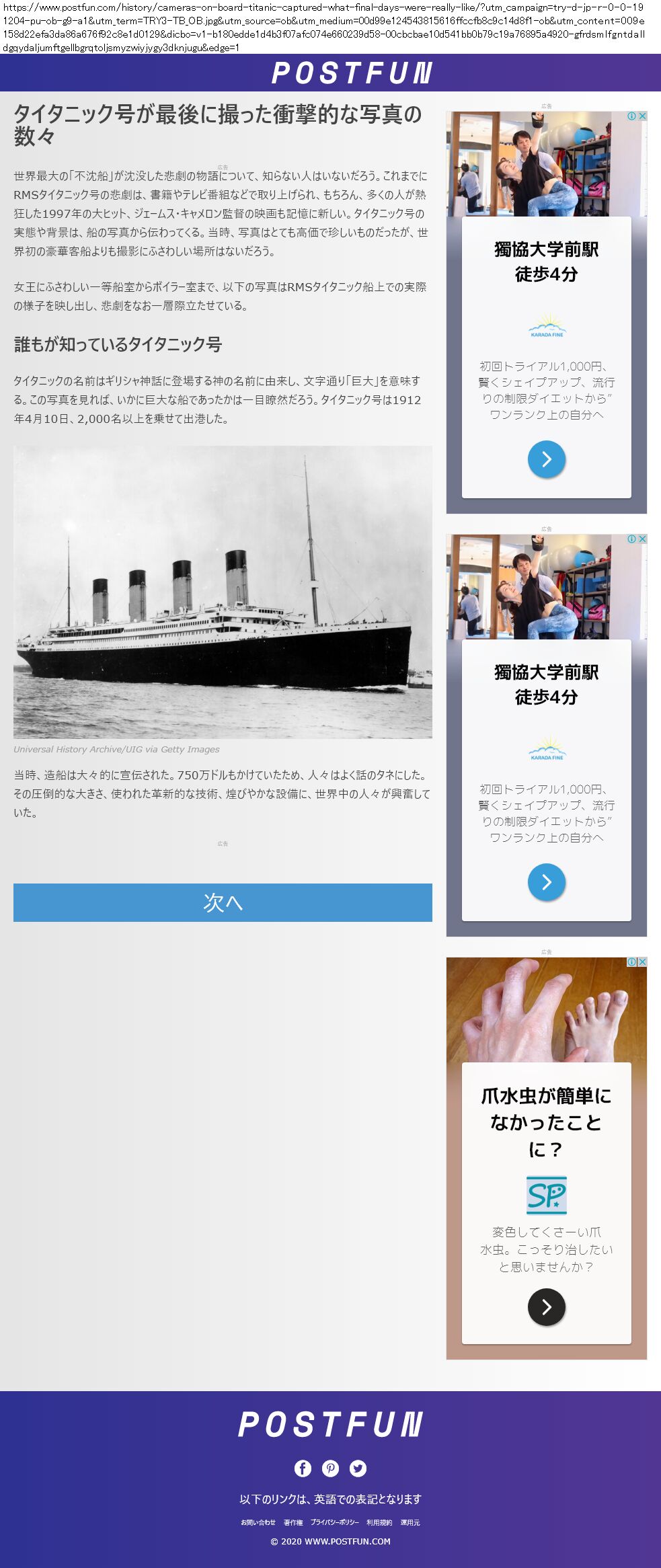The height and width of the screenshot is (1568, 661).
Task: Open the 利用規約 terms of use link
Action: pos(379,1522)
